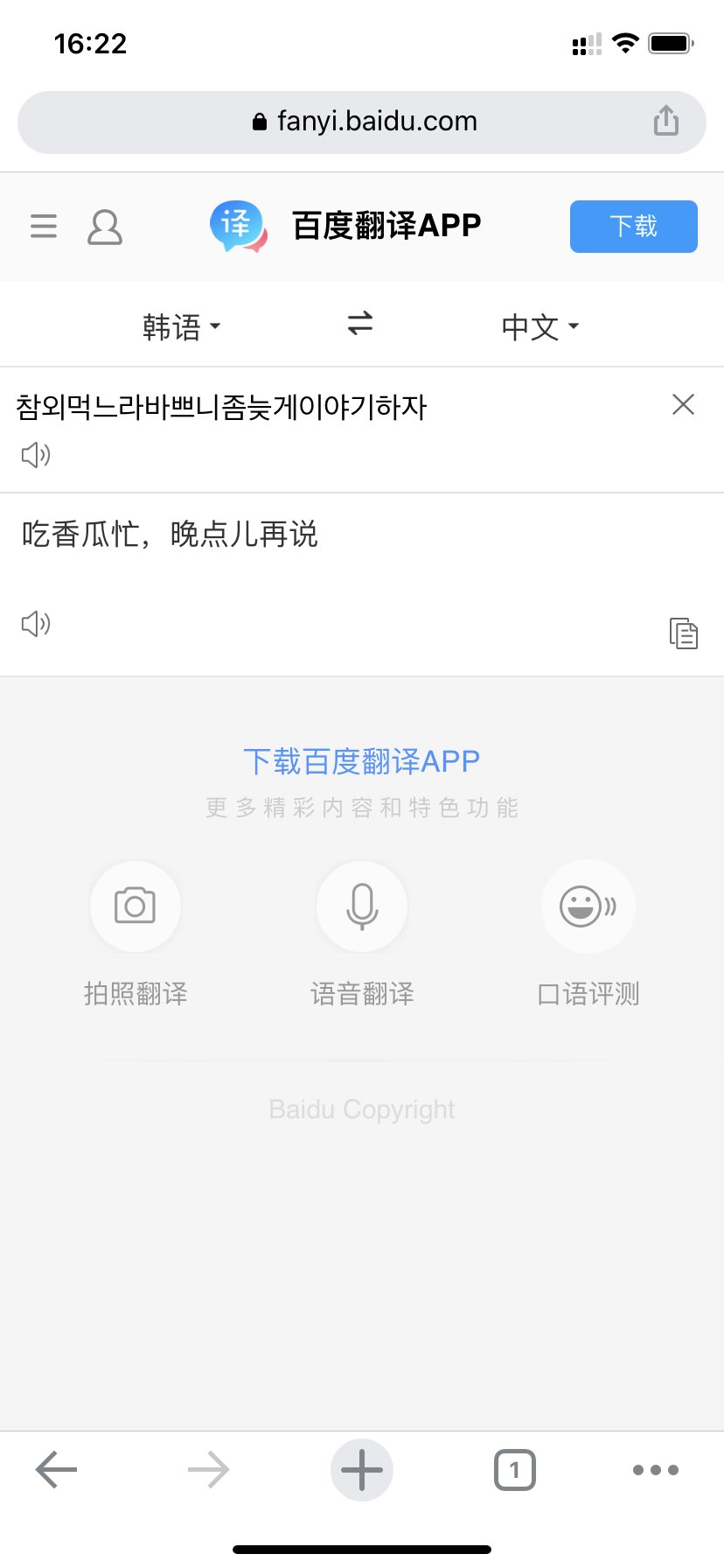
Task: Open the 韩语 source language dropdown
Action: coord(182,326)
